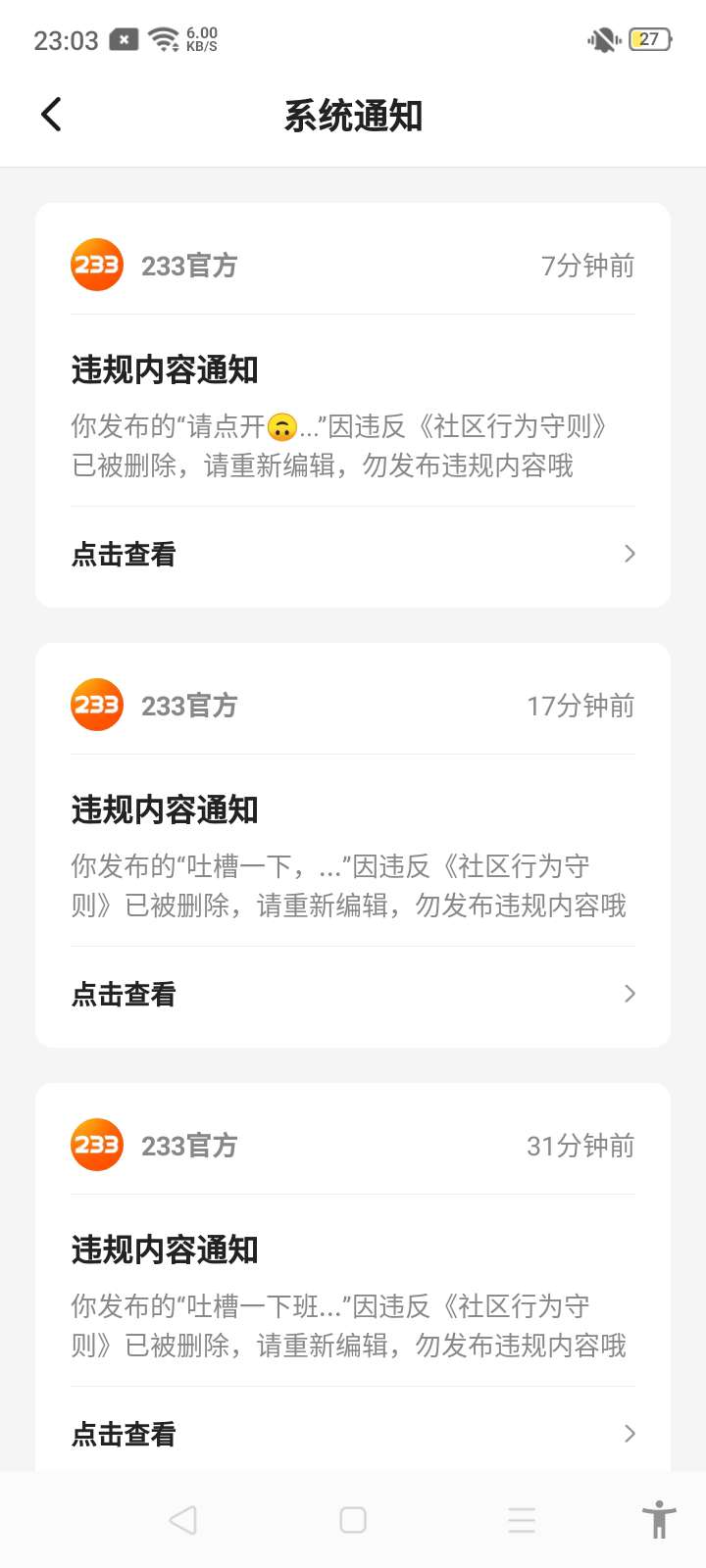This screenshot has width=706, height=1568.
Task: Go back from the 系统通知 page
Action: (x=52, y=115)
